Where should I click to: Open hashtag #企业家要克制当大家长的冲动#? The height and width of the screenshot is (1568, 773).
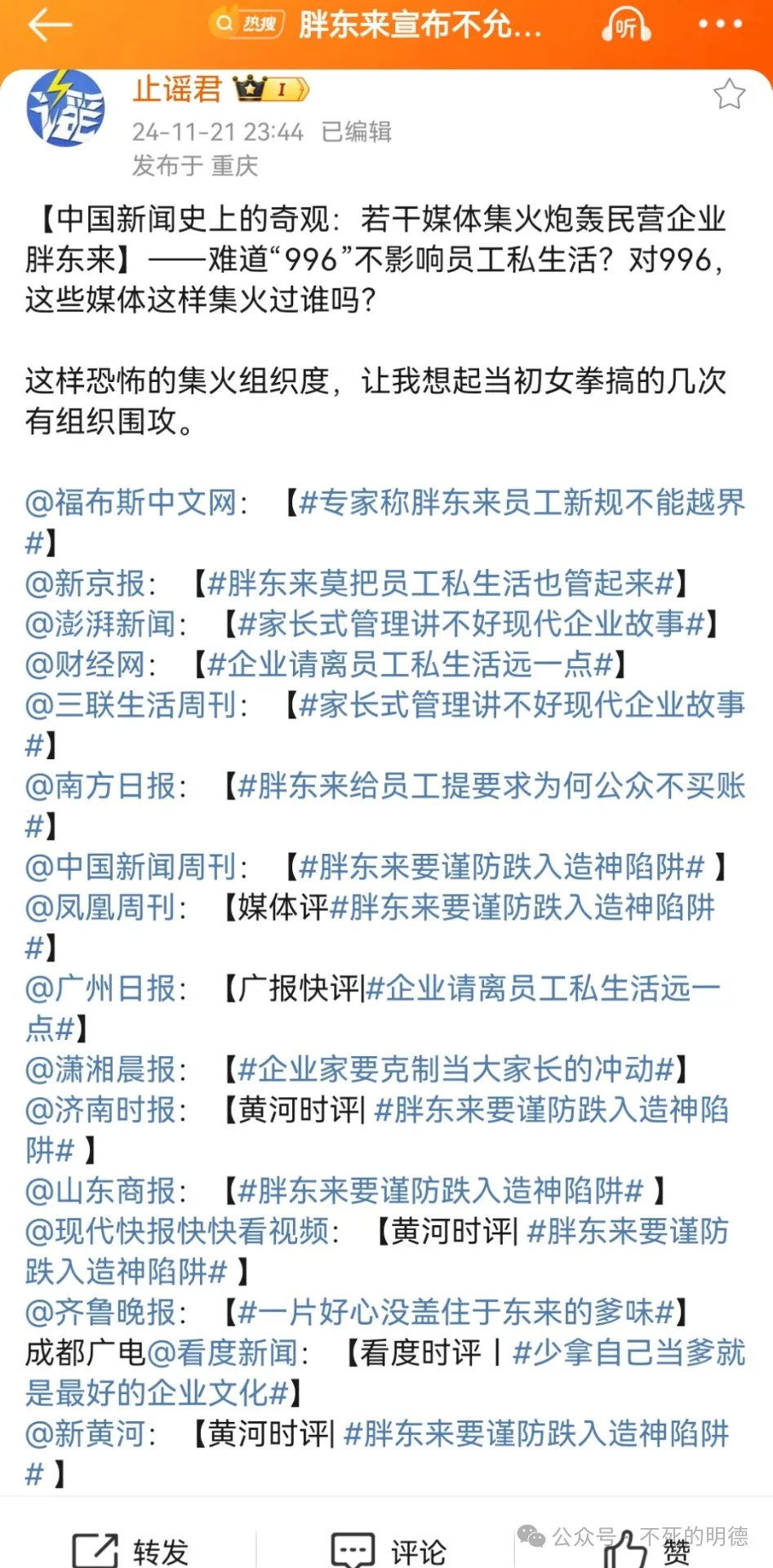pos(455,1068)
